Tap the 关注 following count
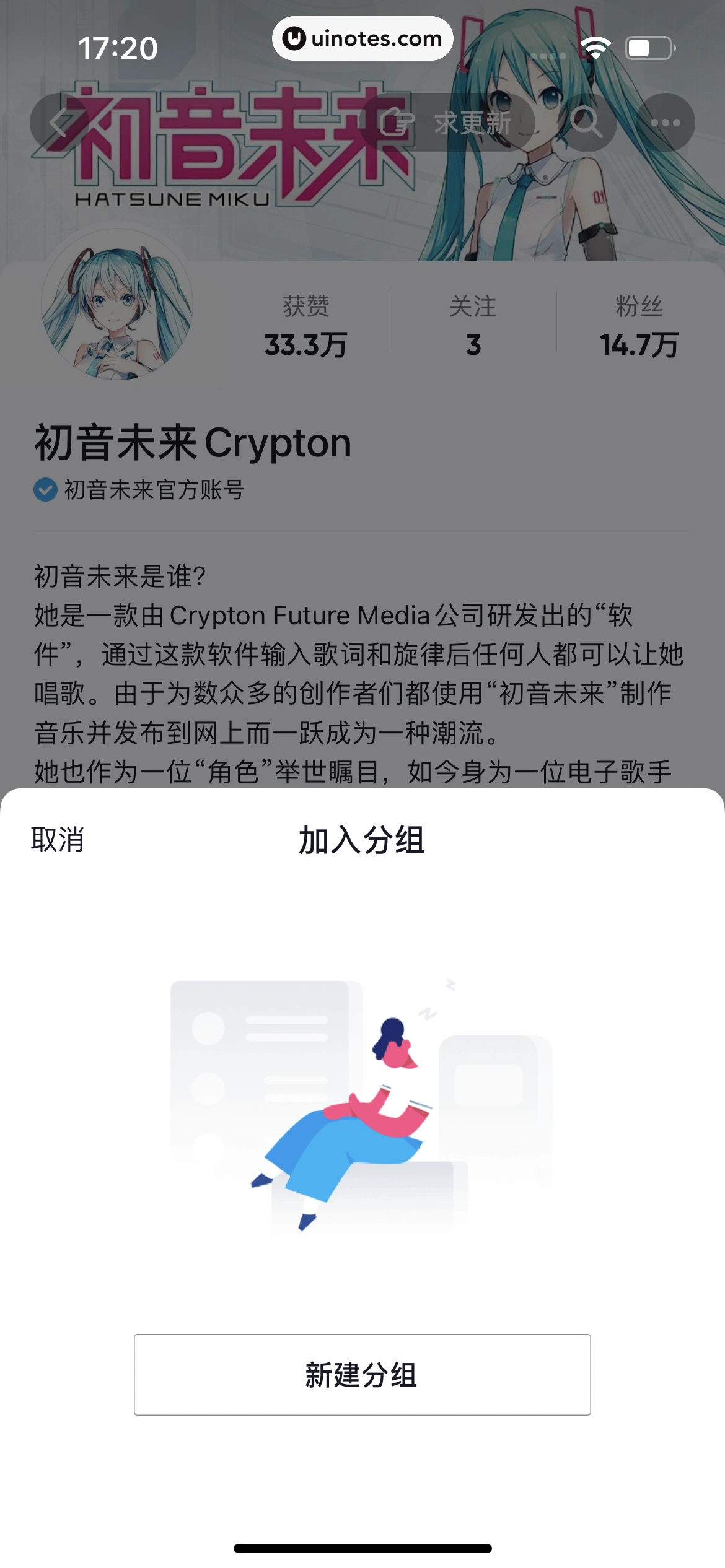This screenshot has width=725, height=1568. click(x=473, y=326)
